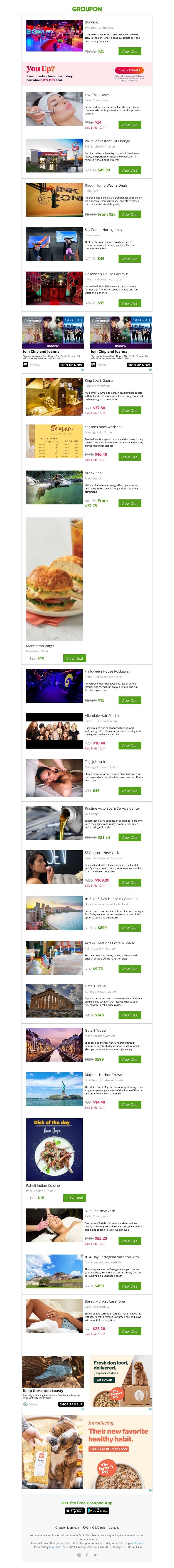View the Sky Zone North Jersey deal
Image resolution: width=174 pixels, height=1568 pixels.
point(130,259)
